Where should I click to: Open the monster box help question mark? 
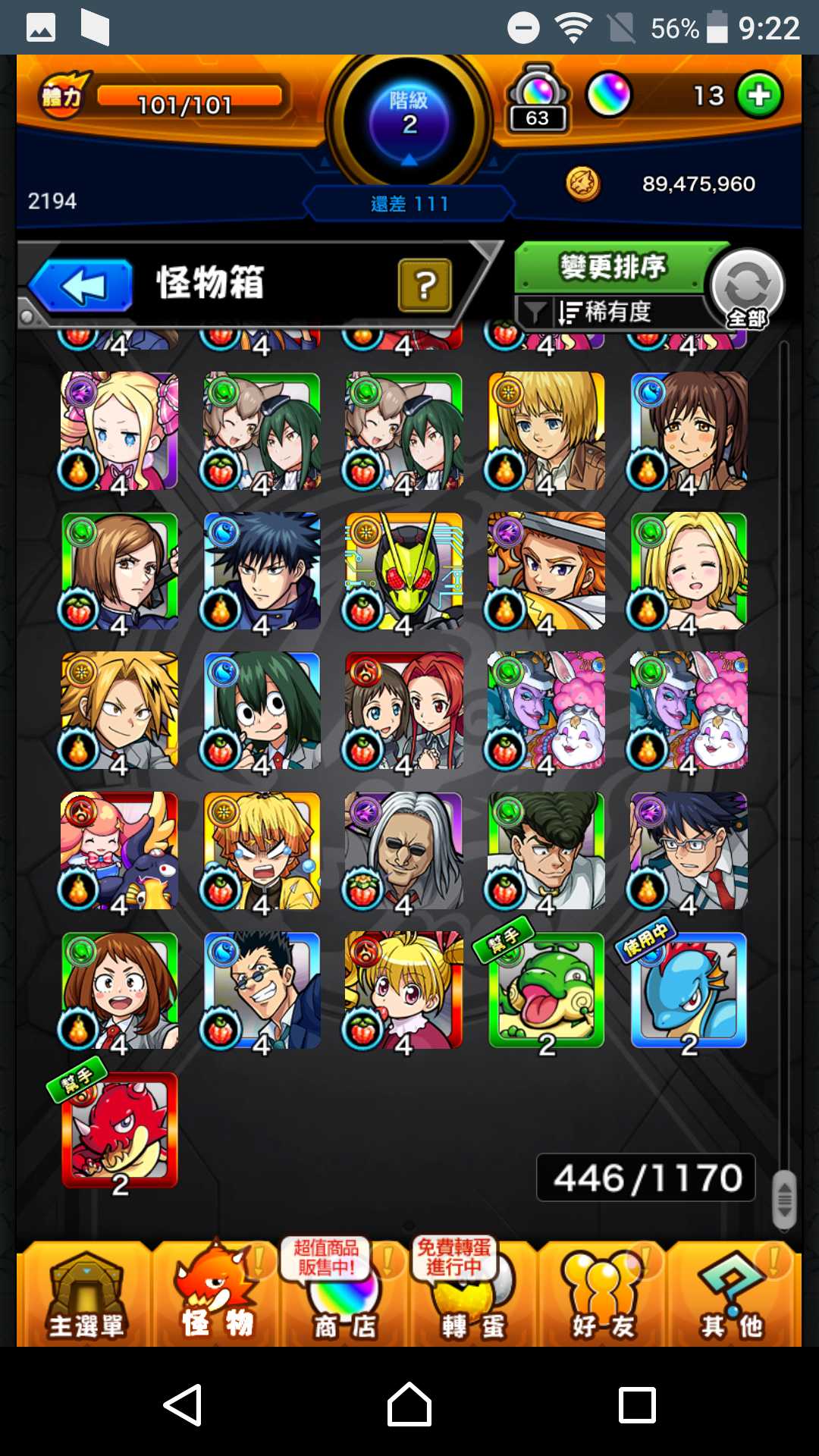click(425, 285)
